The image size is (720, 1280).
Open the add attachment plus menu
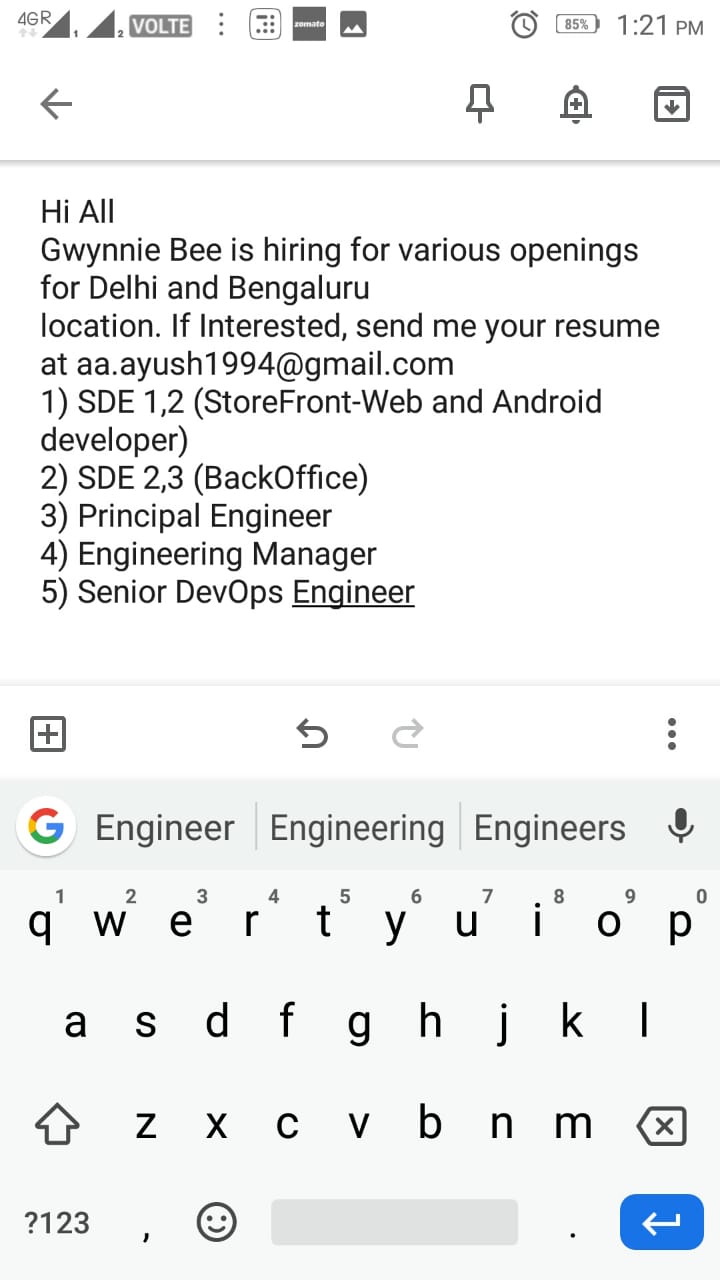pos(48,734)
